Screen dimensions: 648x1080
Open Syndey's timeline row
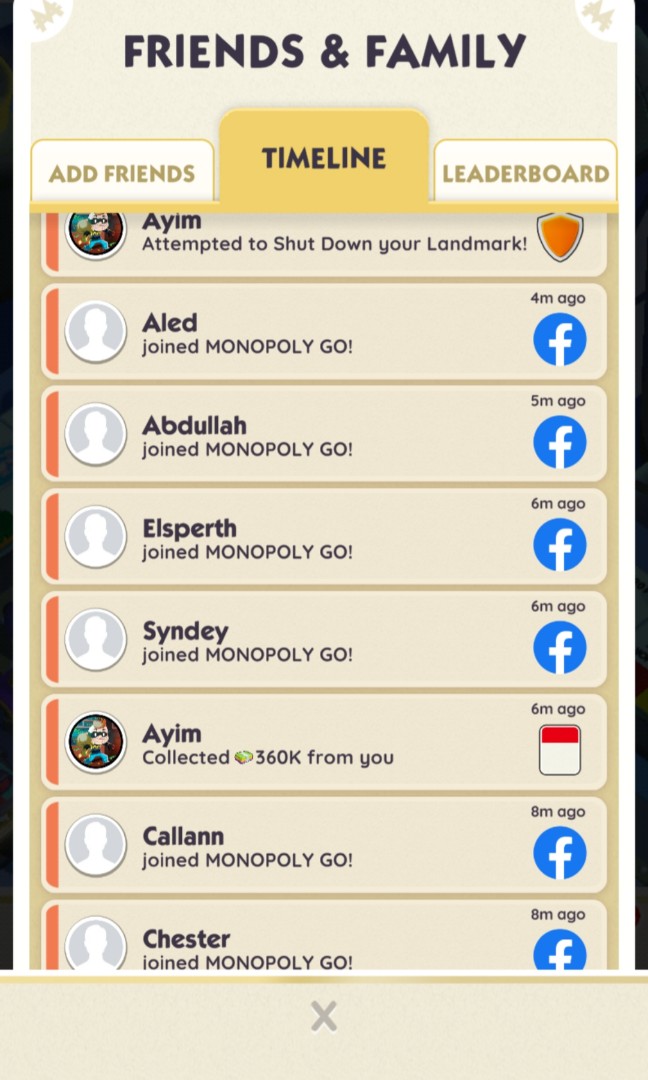click(x=324, y=640)
